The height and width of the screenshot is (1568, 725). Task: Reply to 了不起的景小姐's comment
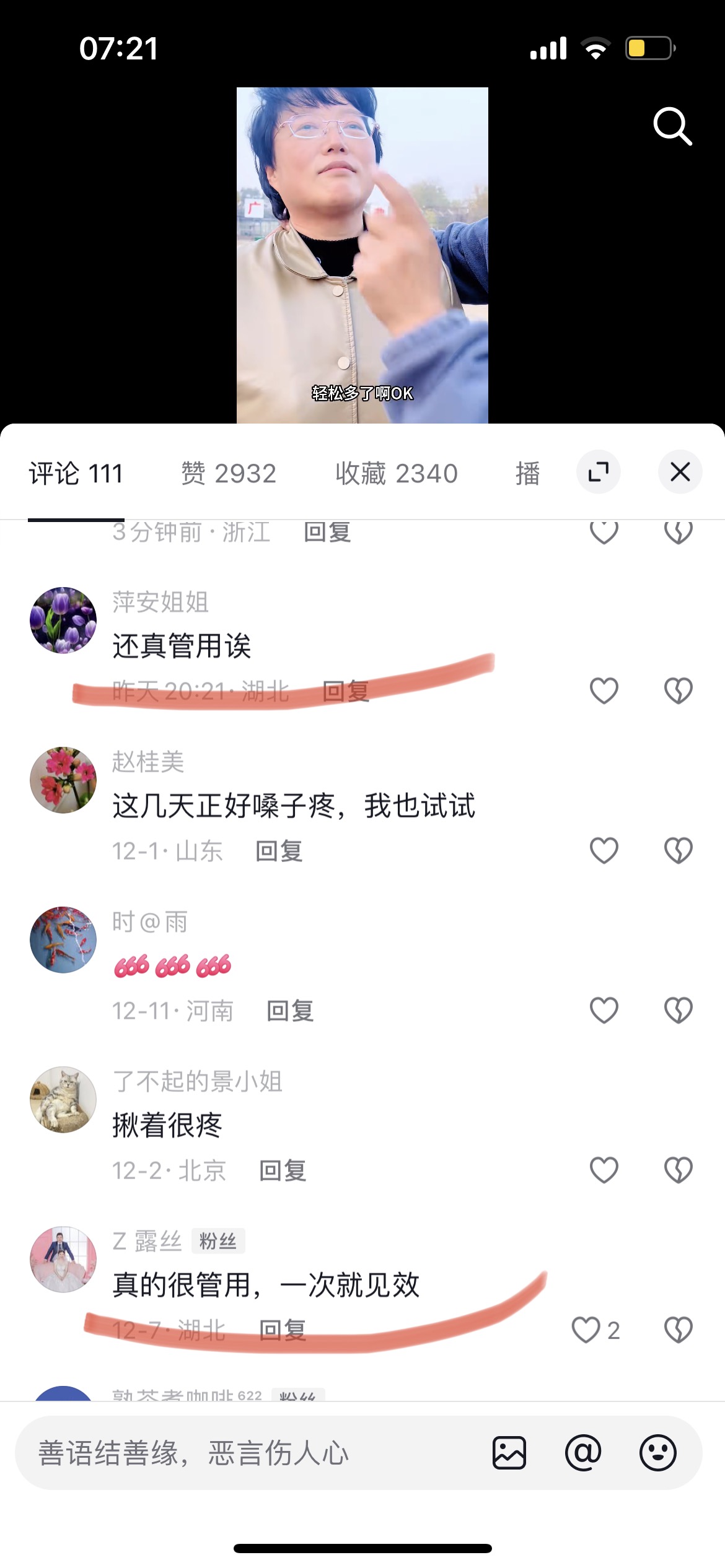click(x=283, y=1170)
